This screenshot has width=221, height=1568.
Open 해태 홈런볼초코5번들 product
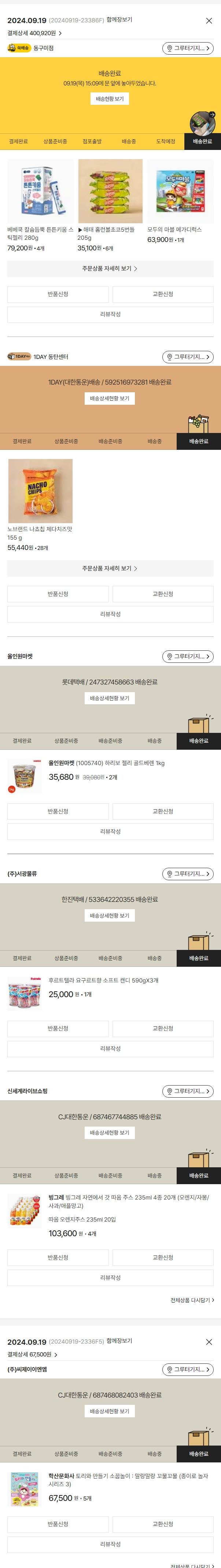(110, 191)
